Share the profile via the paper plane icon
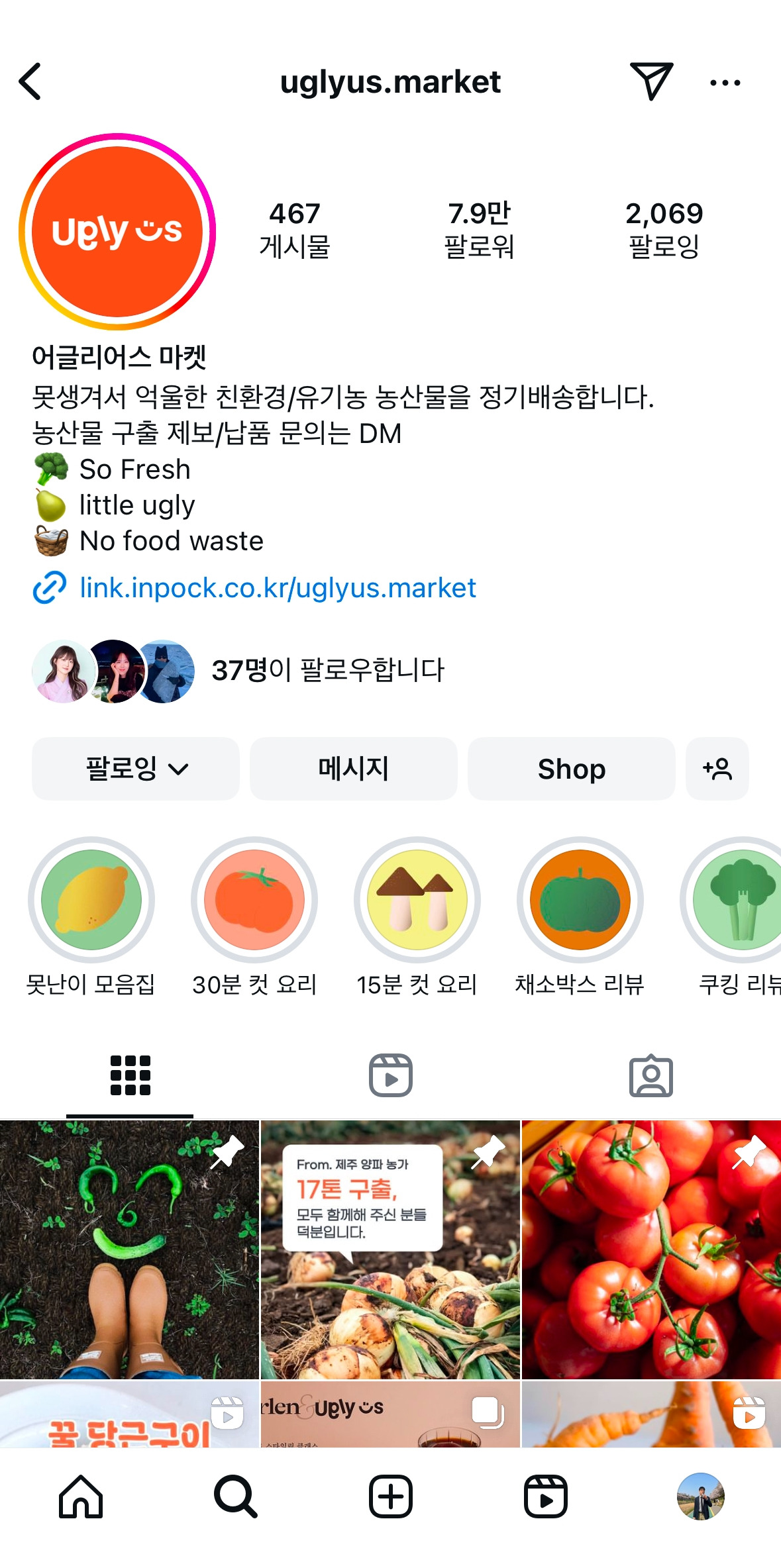 (651, 81)
